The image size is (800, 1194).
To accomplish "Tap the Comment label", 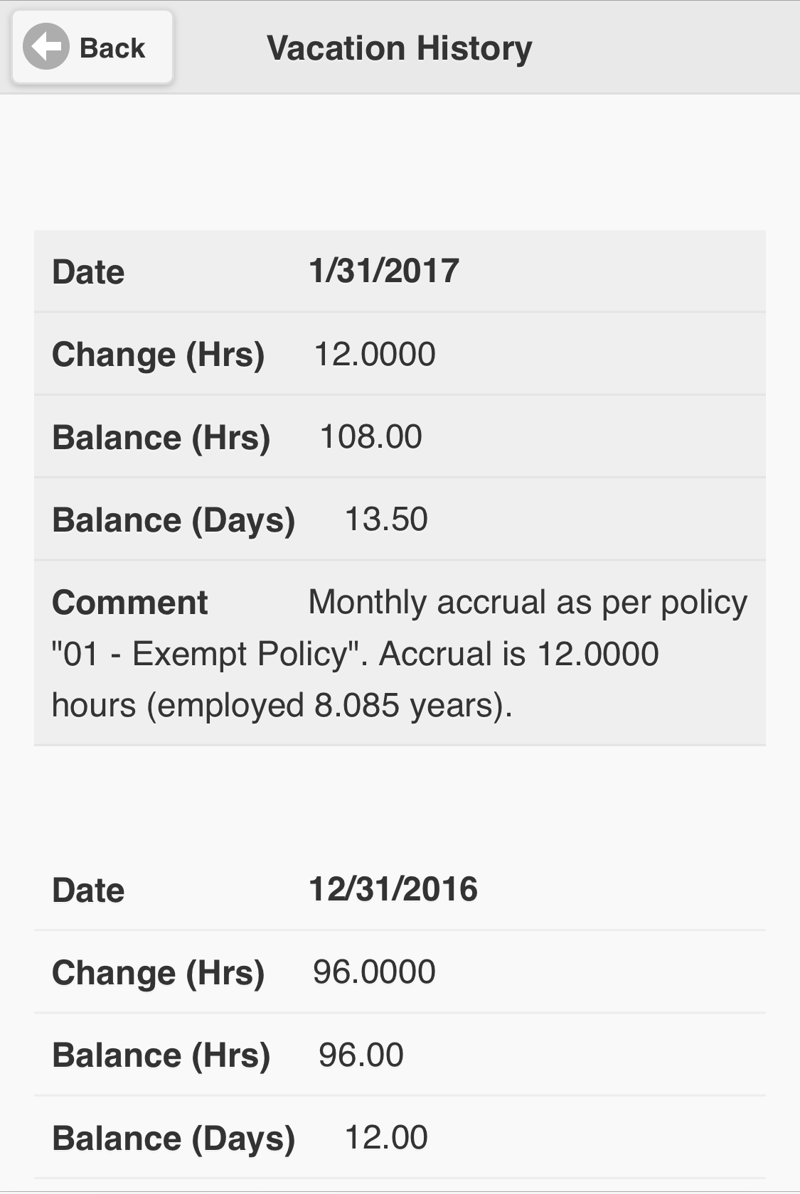I will click(x=130, y=602).
